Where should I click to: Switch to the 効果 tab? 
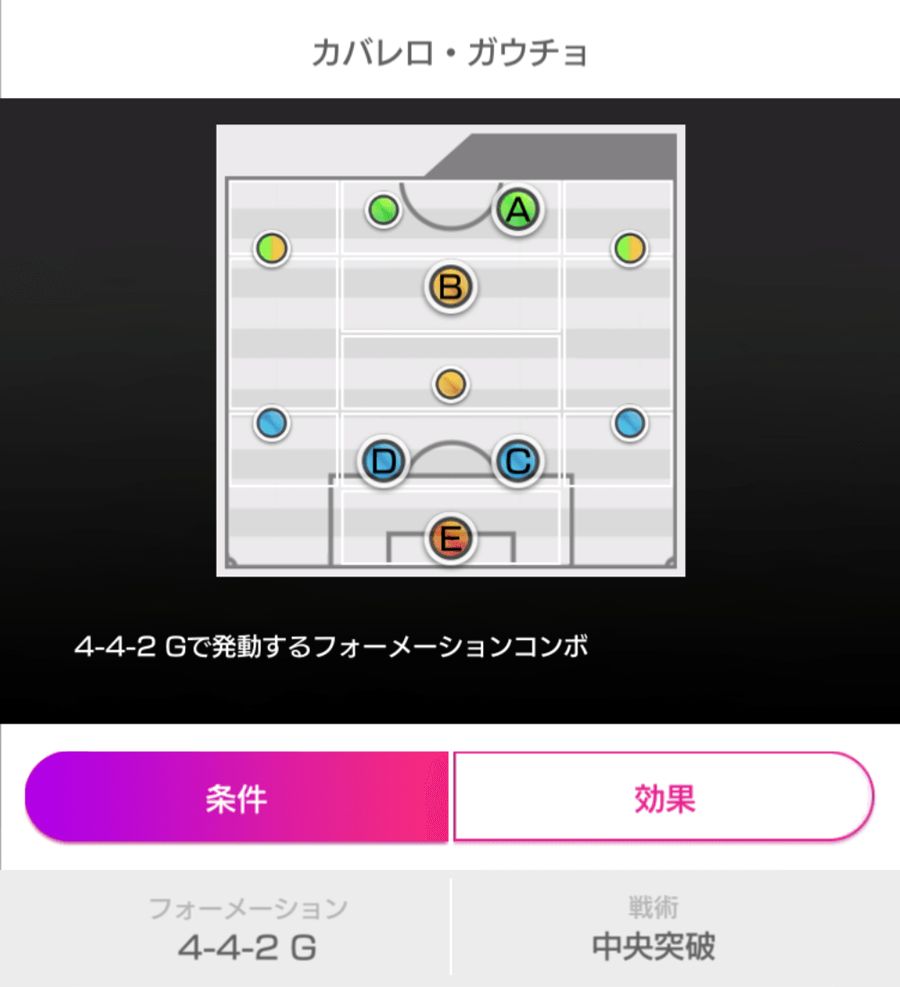click(x=663, y=797)
